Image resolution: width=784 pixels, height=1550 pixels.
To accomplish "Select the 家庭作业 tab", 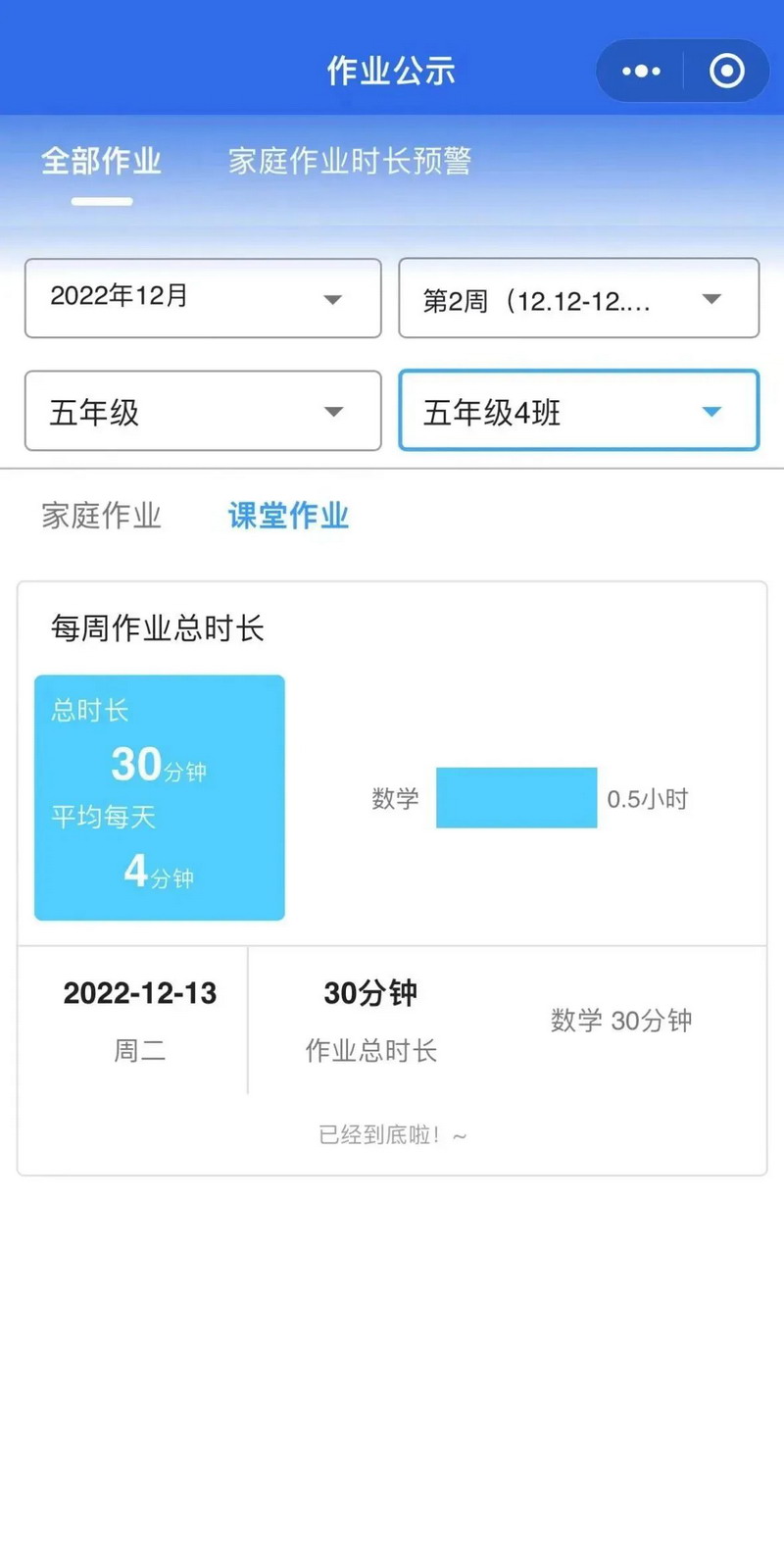I will (101, 516).
